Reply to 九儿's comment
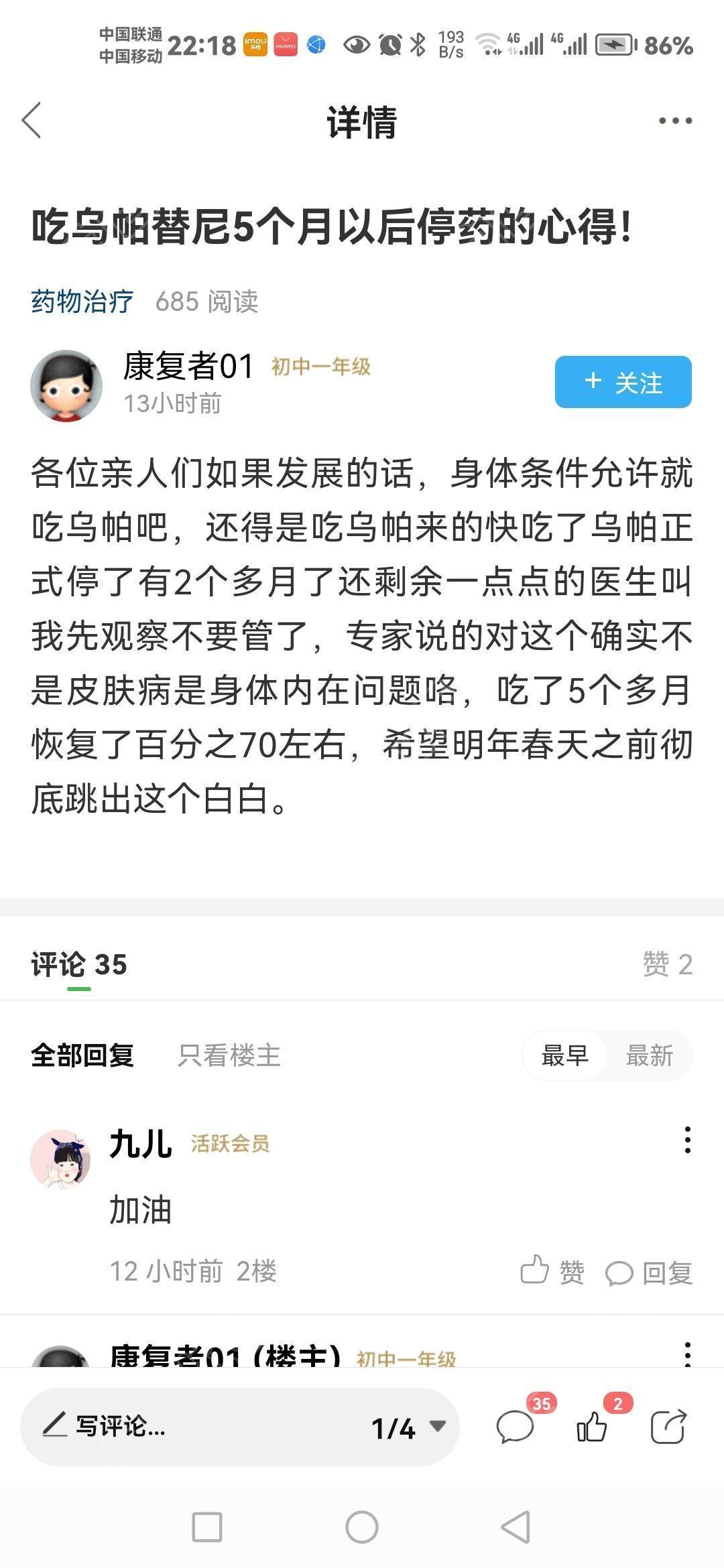The width and height of the screenshot is (724, 1568). pos(649,1272)
